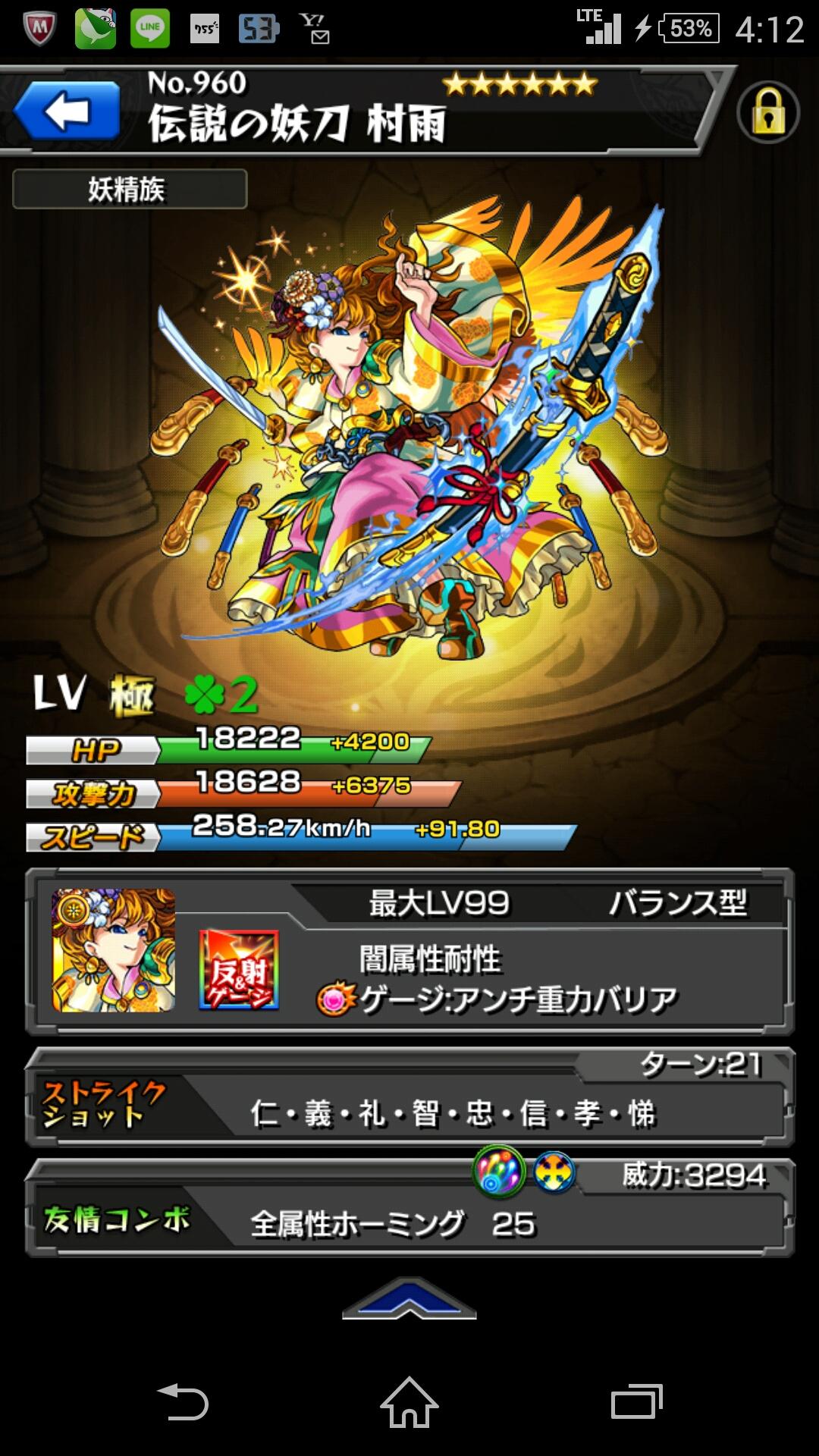Expand the panel with the blue up arrow
This screenshot has width=819, height=1456.
pos(409,1298)
